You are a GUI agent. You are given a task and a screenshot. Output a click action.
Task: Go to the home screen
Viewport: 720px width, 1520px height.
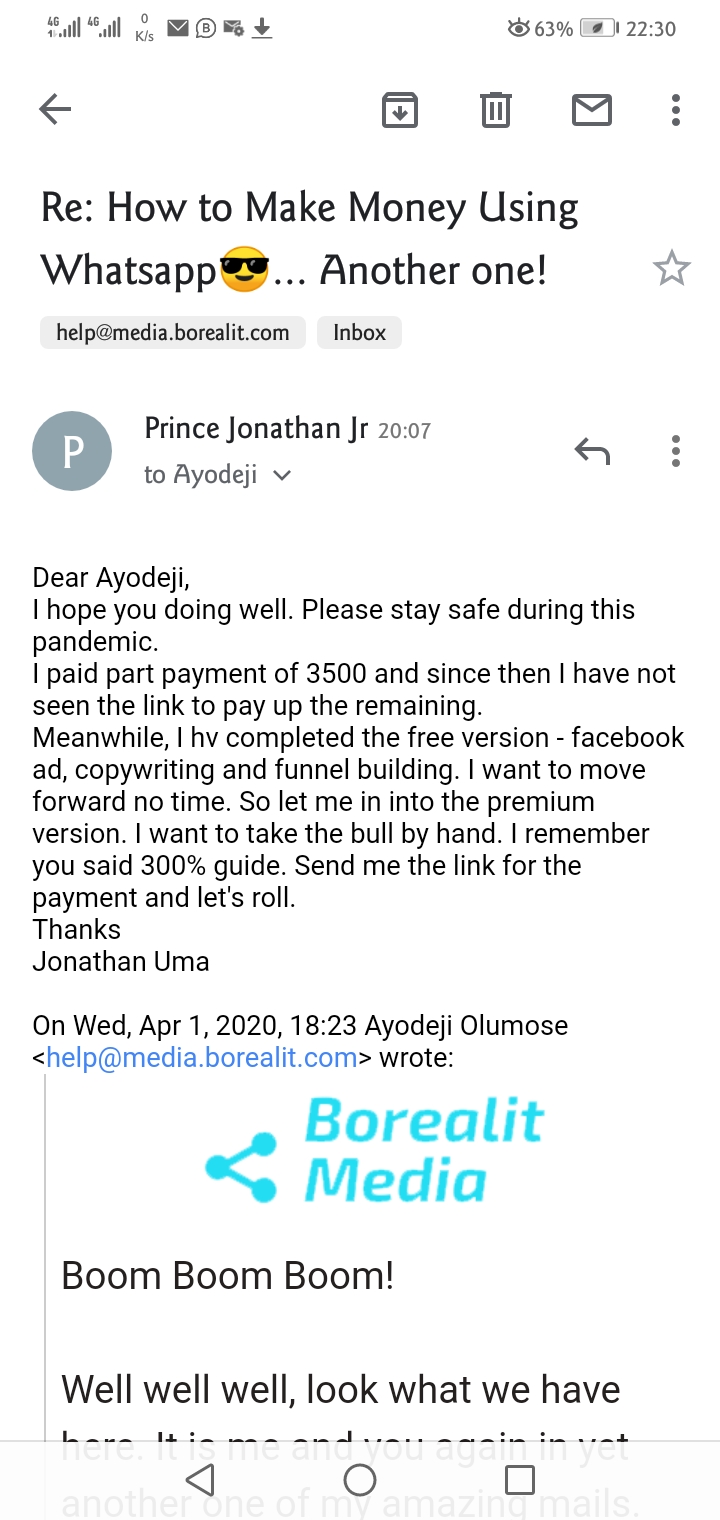[360, 1480]
